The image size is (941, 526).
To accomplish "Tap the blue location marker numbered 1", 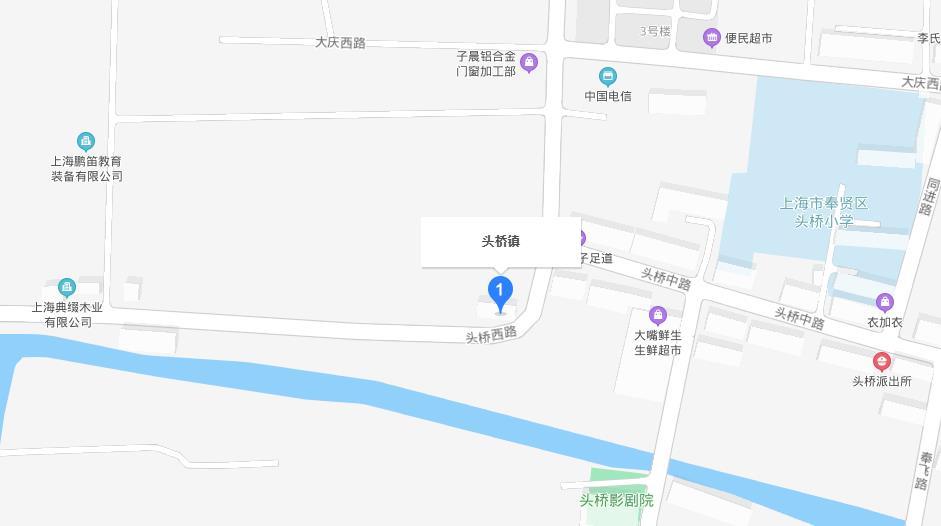I will coord(500,293).
